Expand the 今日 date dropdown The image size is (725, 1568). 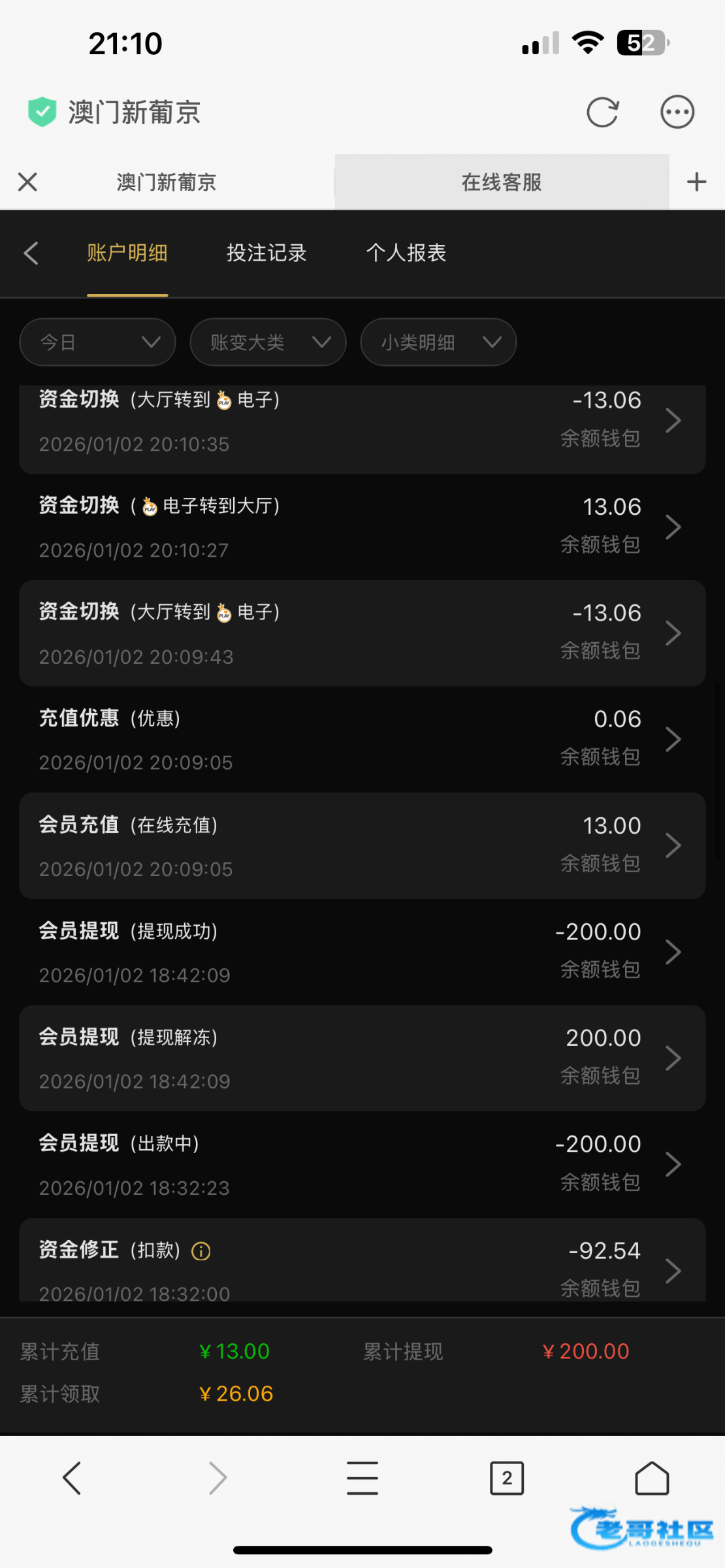click(x=98, y=342)
